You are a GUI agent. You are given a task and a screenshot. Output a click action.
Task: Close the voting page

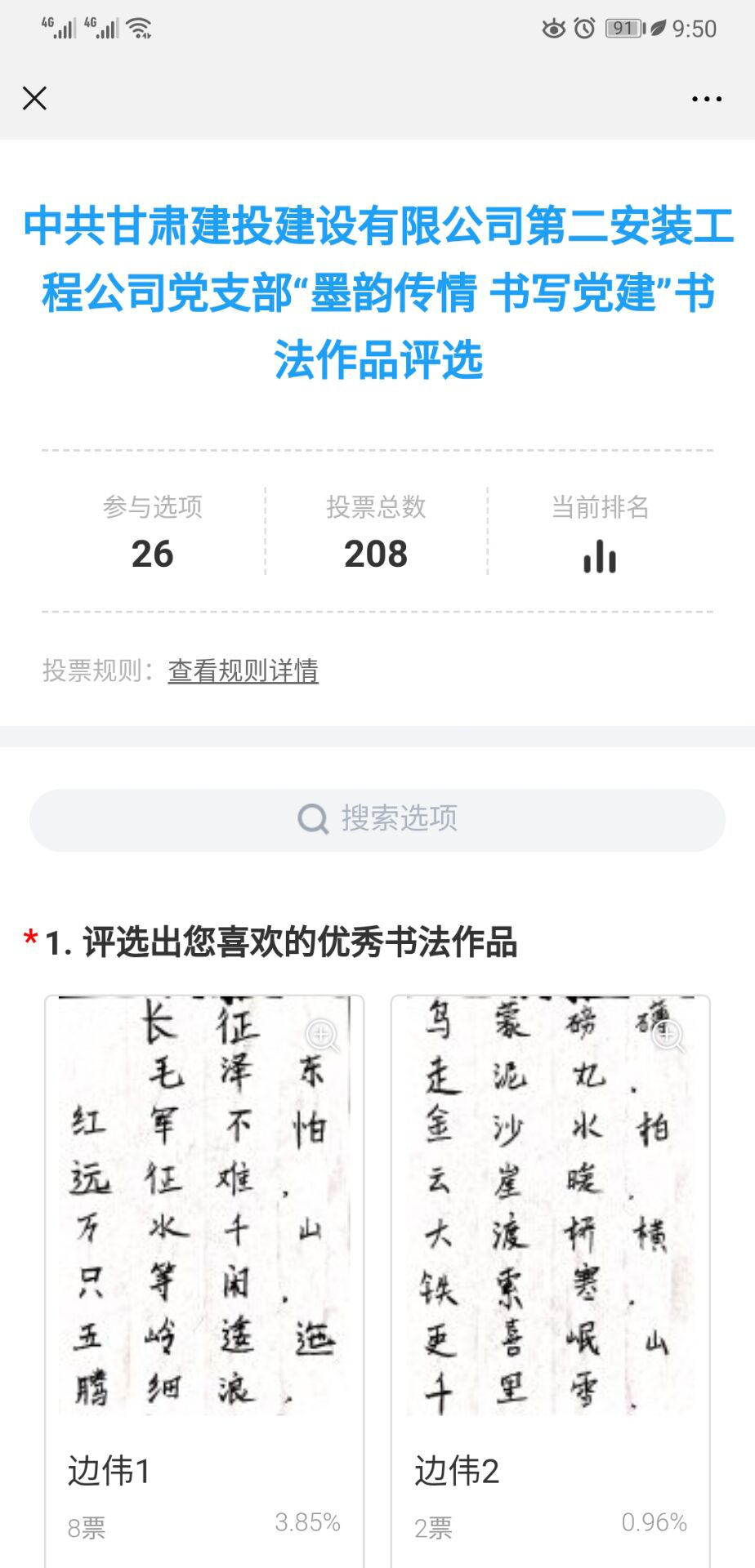(x=34, y=98)
